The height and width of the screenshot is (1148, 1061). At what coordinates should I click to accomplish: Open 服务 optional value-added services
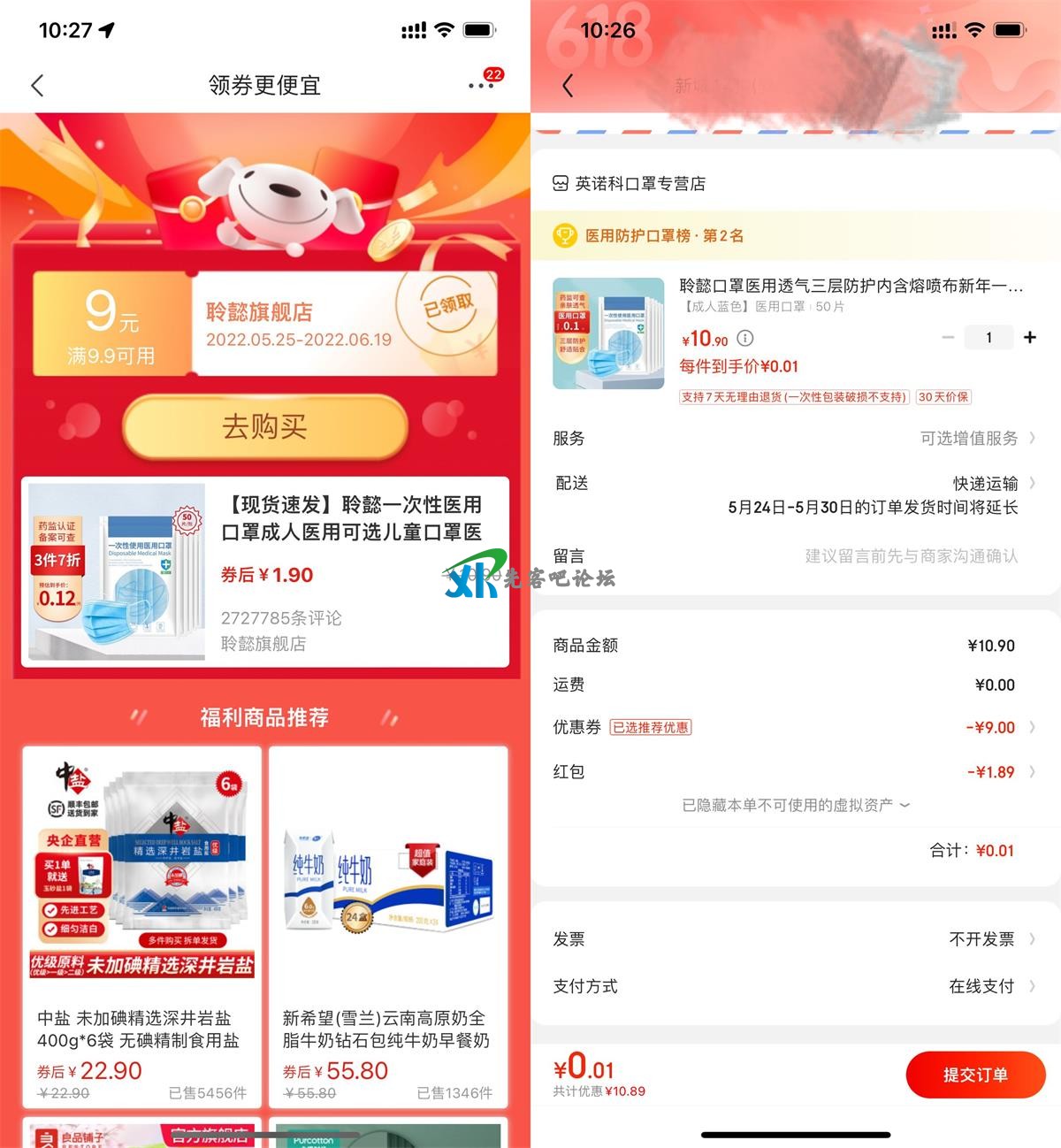[973, 439]
